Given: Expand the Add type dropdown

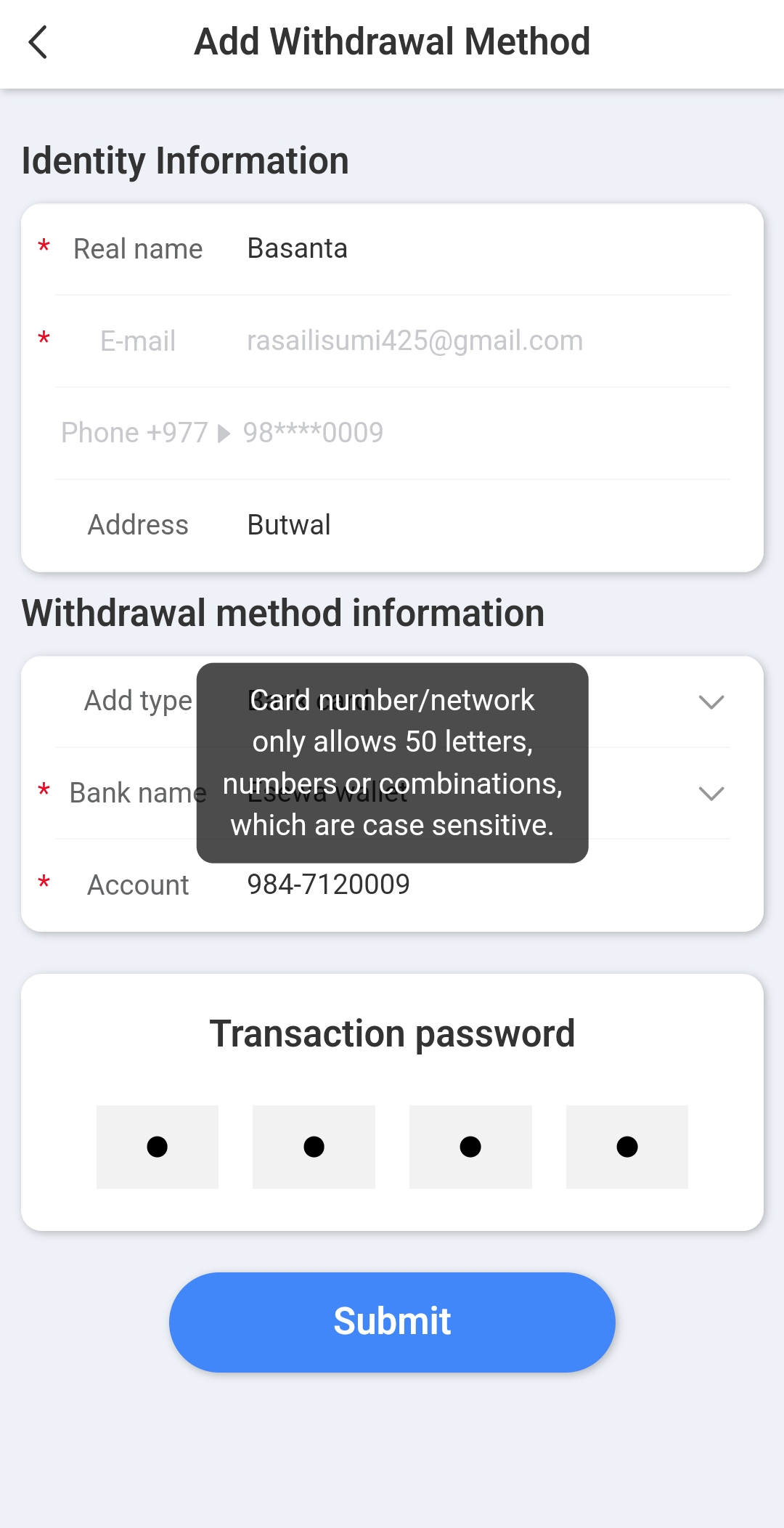Looking at the screenshot, I should tap(711, 702).
